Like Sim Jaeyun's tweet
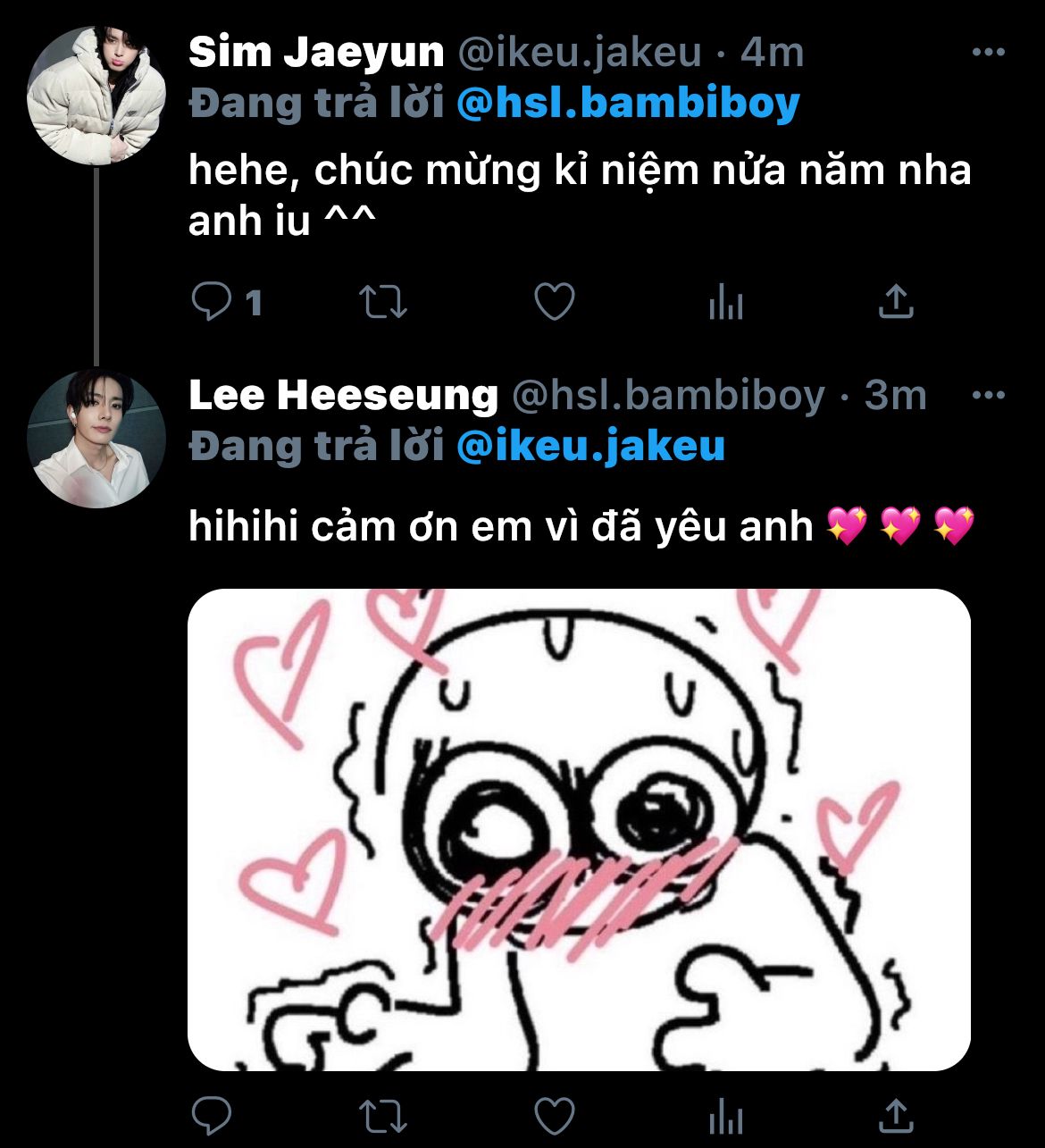 pos(554,302)
